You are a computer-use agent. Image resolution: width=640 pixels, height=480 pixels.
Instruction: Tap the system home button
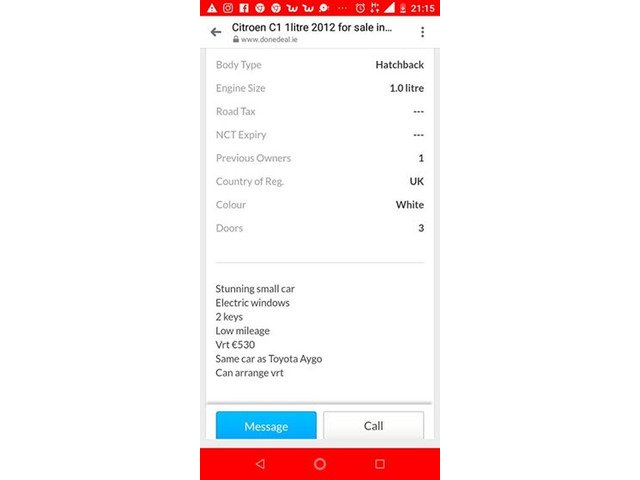[320, 464]
